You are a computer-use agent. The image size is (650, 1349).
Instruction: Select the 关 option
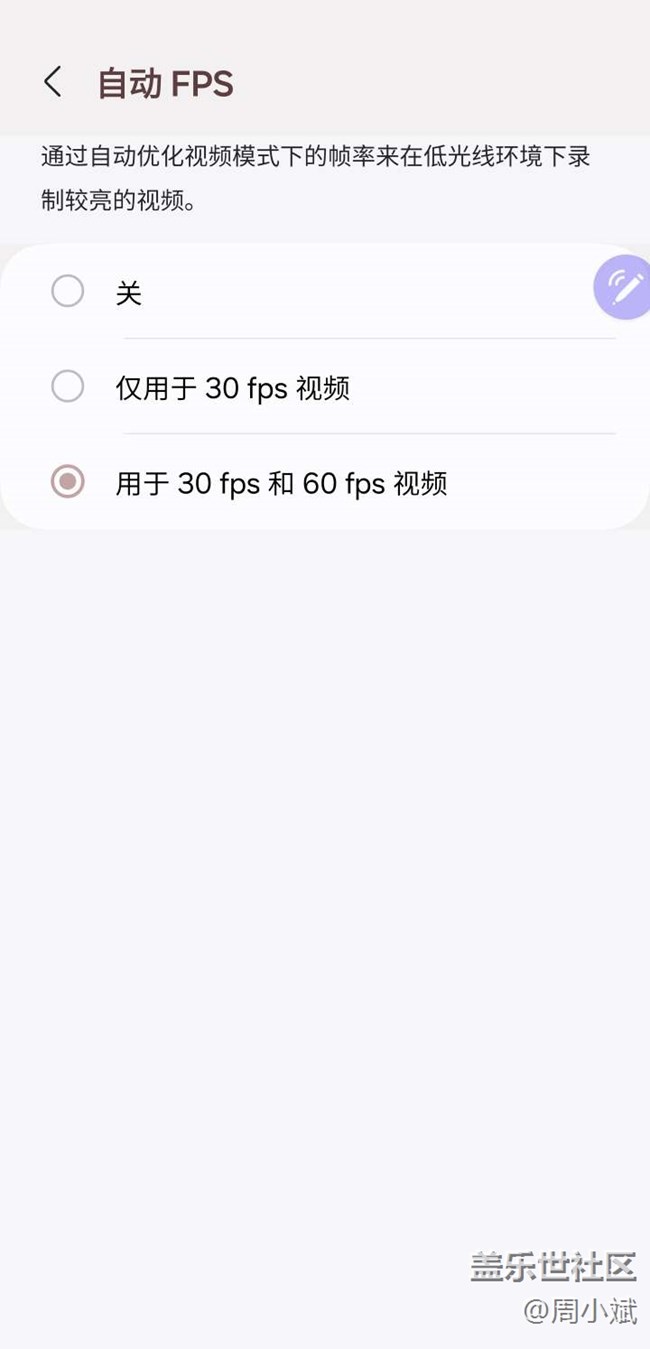coord(325,292)
